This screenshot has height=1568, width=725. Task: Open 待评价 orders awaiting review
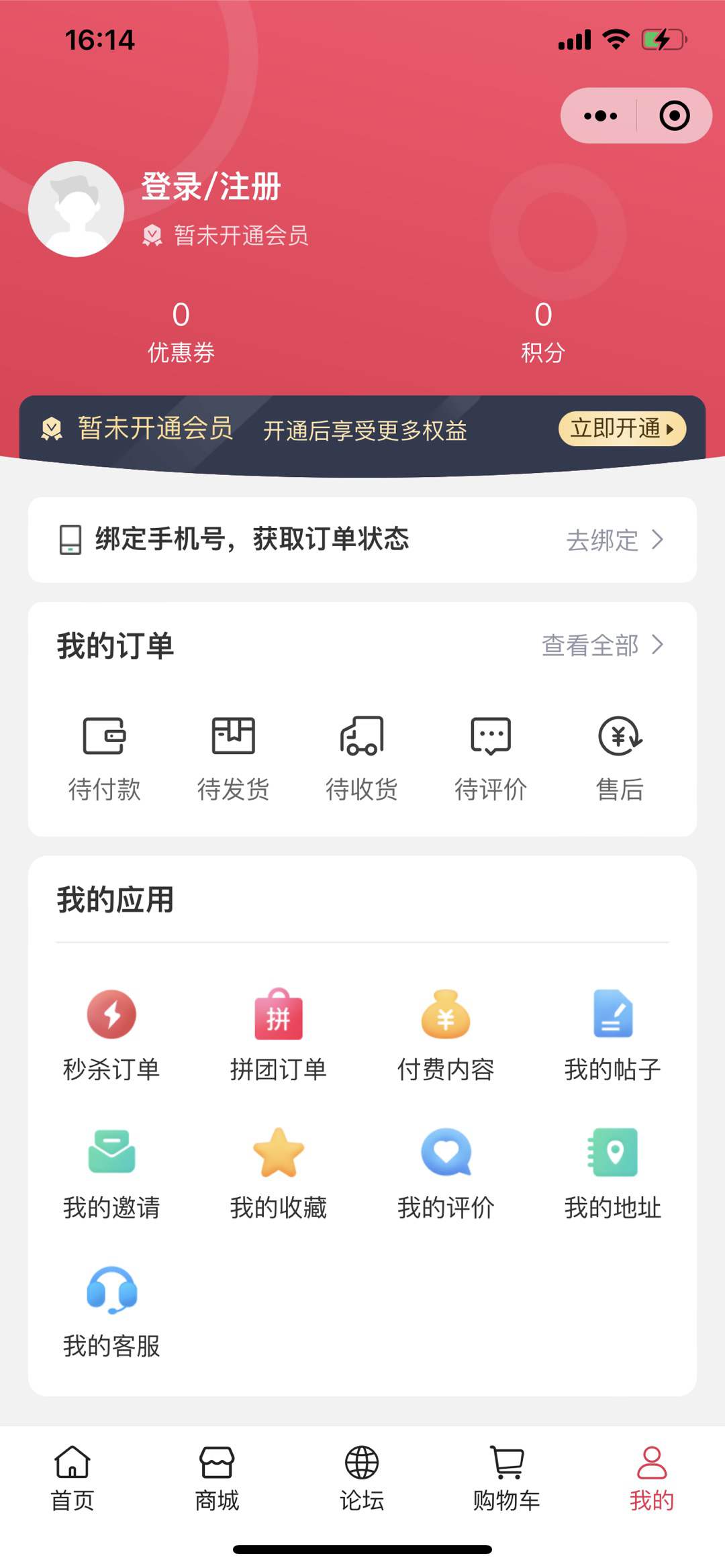pyautogui.click(x=491, y=758)
